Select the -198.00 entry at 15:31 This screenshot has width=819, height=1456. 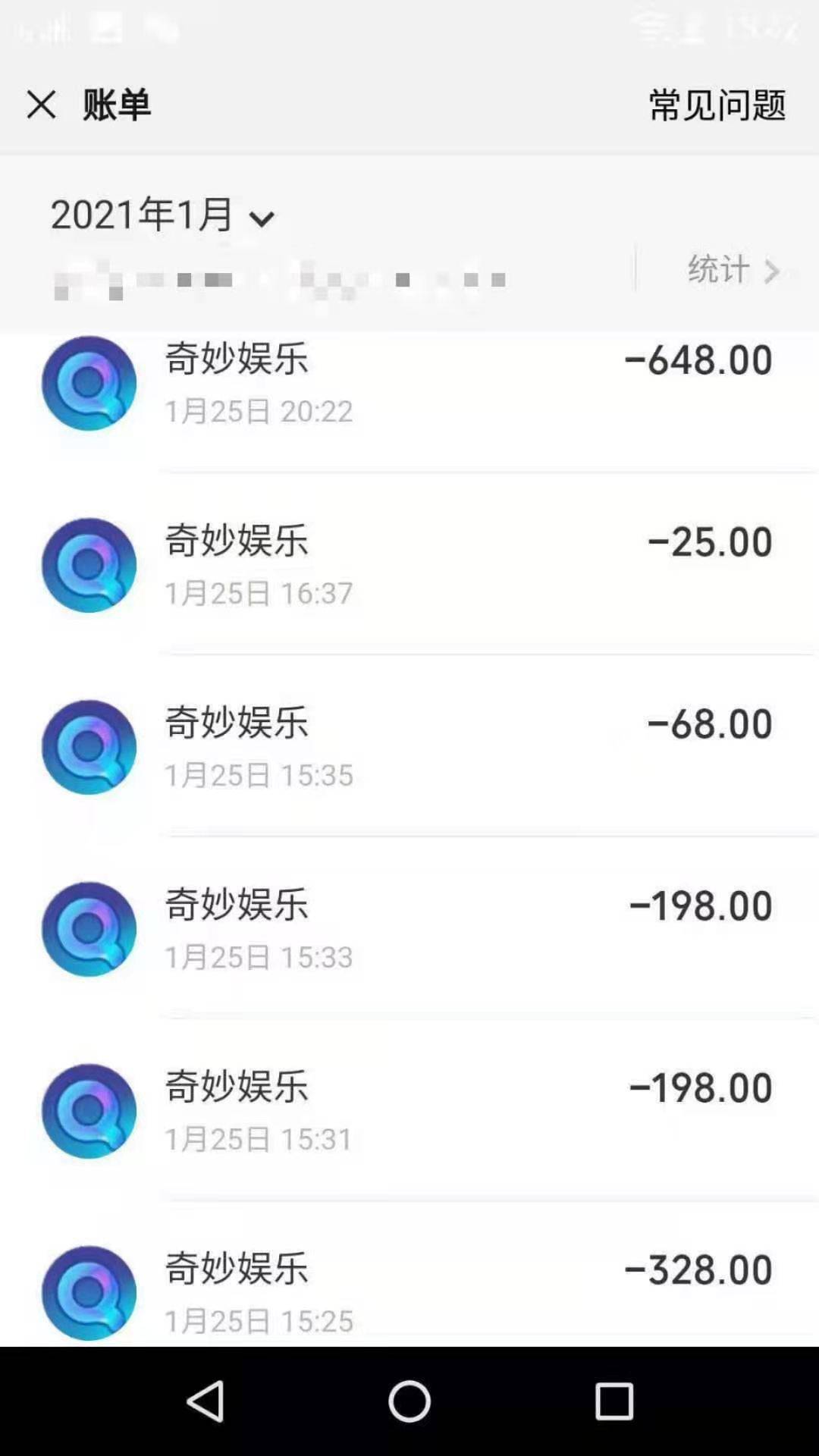(409, 1111)
